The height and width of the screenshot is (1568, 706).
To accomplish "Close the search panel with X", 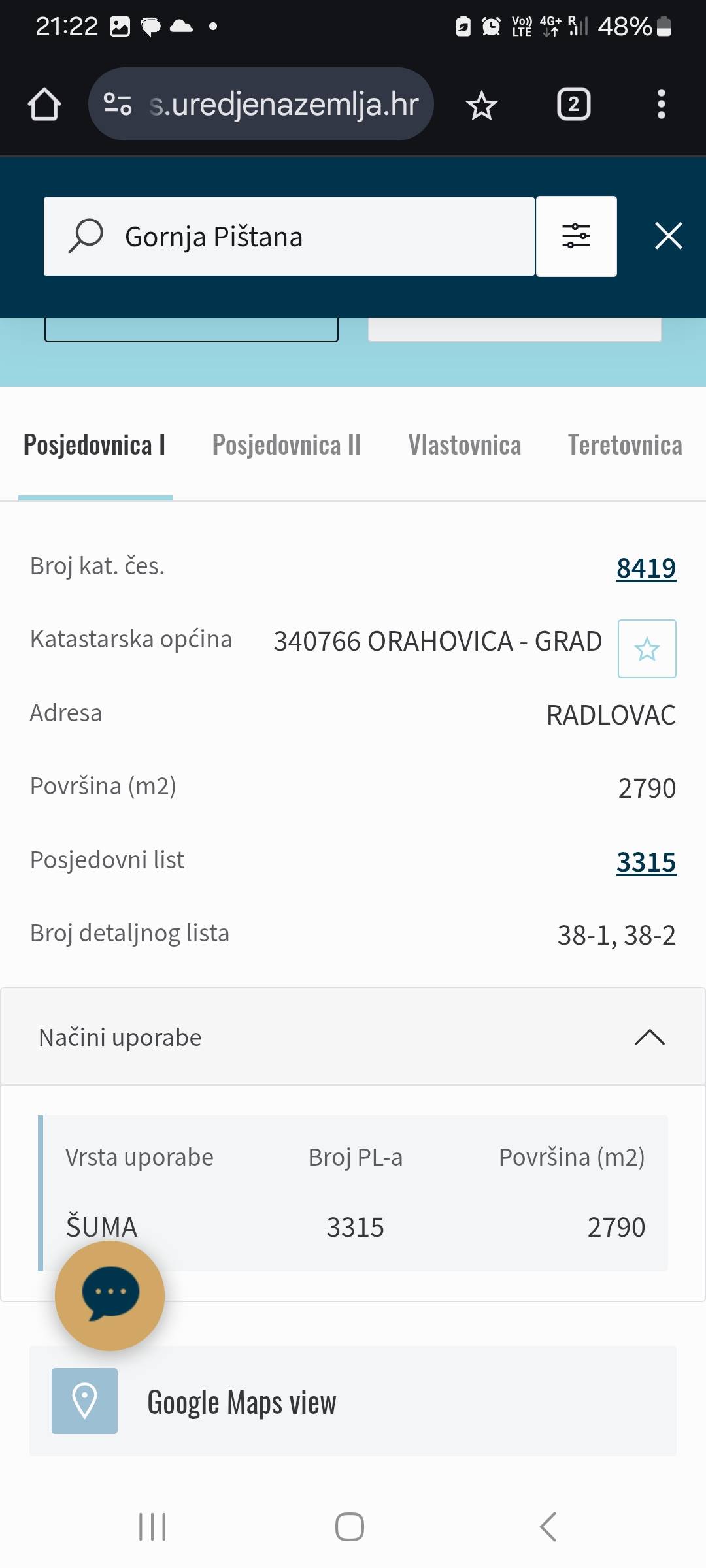I will pyautogui.click(x=669, y=236).
